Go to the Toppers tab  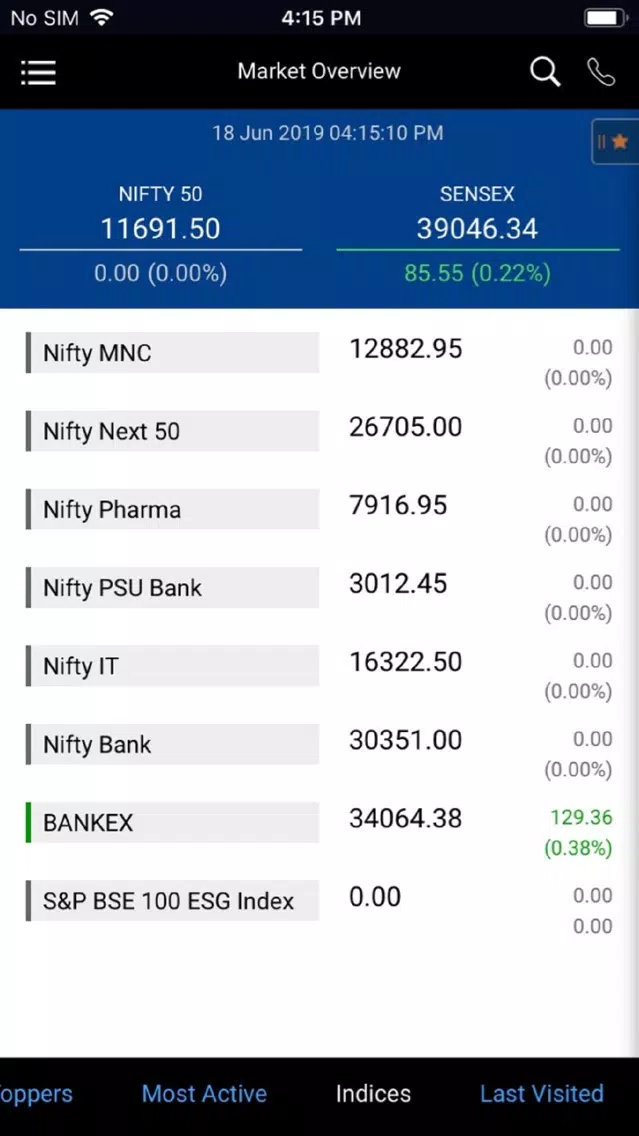36,1094
